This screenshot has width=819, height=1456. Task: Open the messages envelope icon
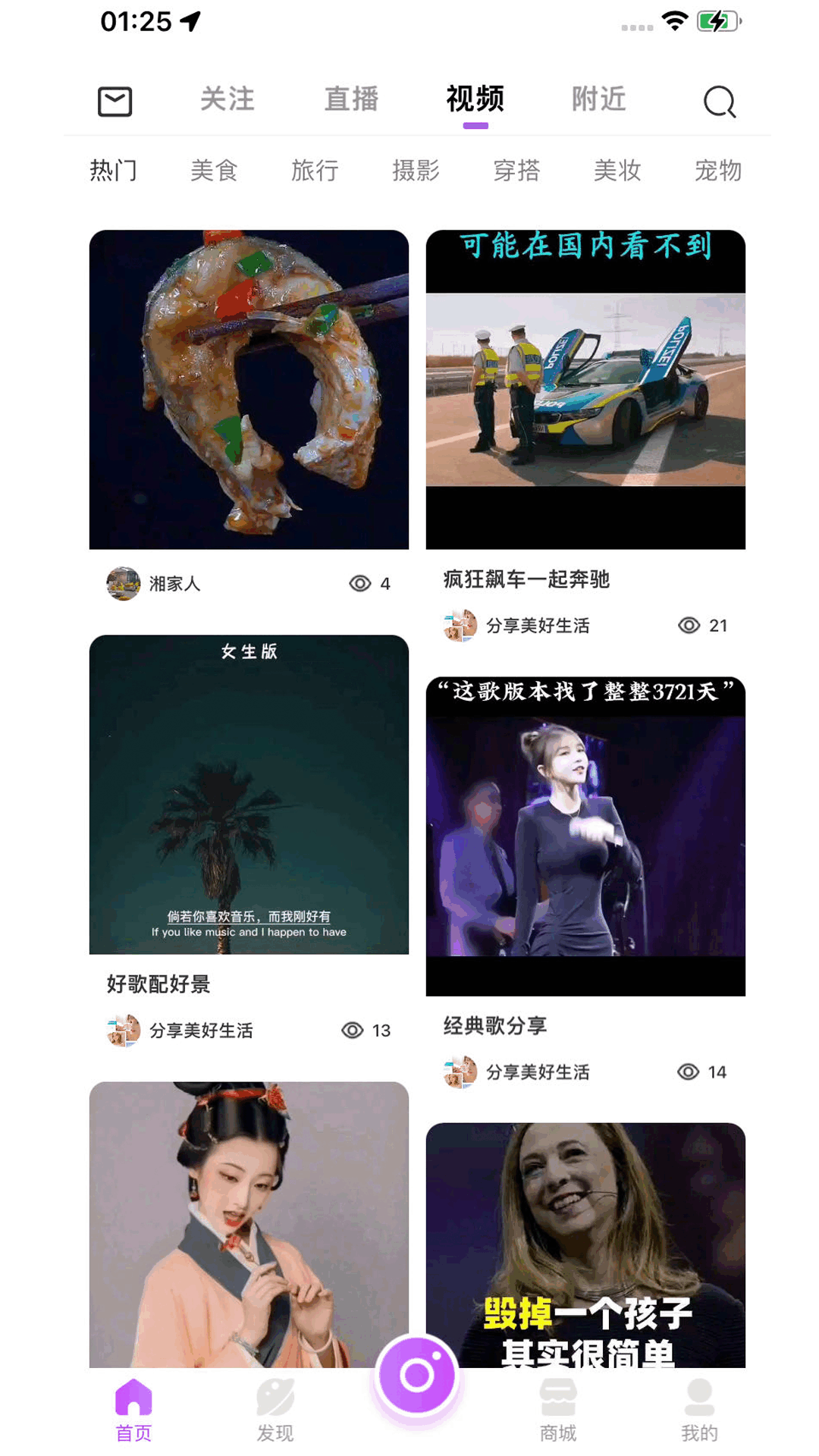[115, 102]
